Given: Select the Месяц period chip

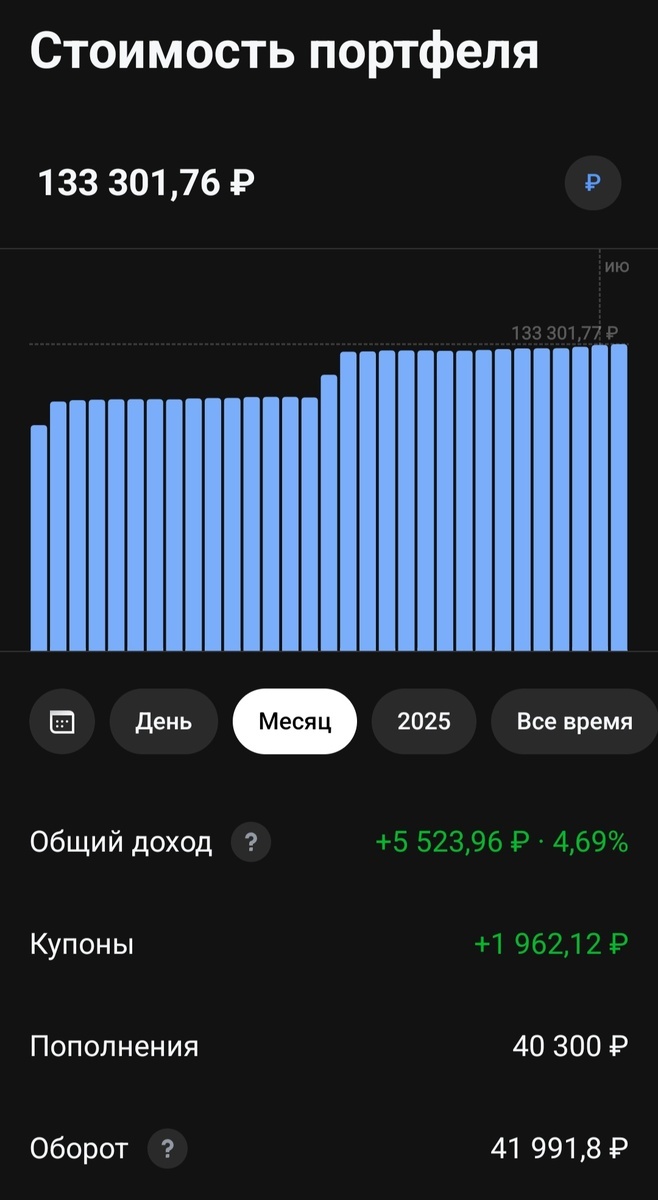Looking at the screenshot, I should [x=295, y=721].
